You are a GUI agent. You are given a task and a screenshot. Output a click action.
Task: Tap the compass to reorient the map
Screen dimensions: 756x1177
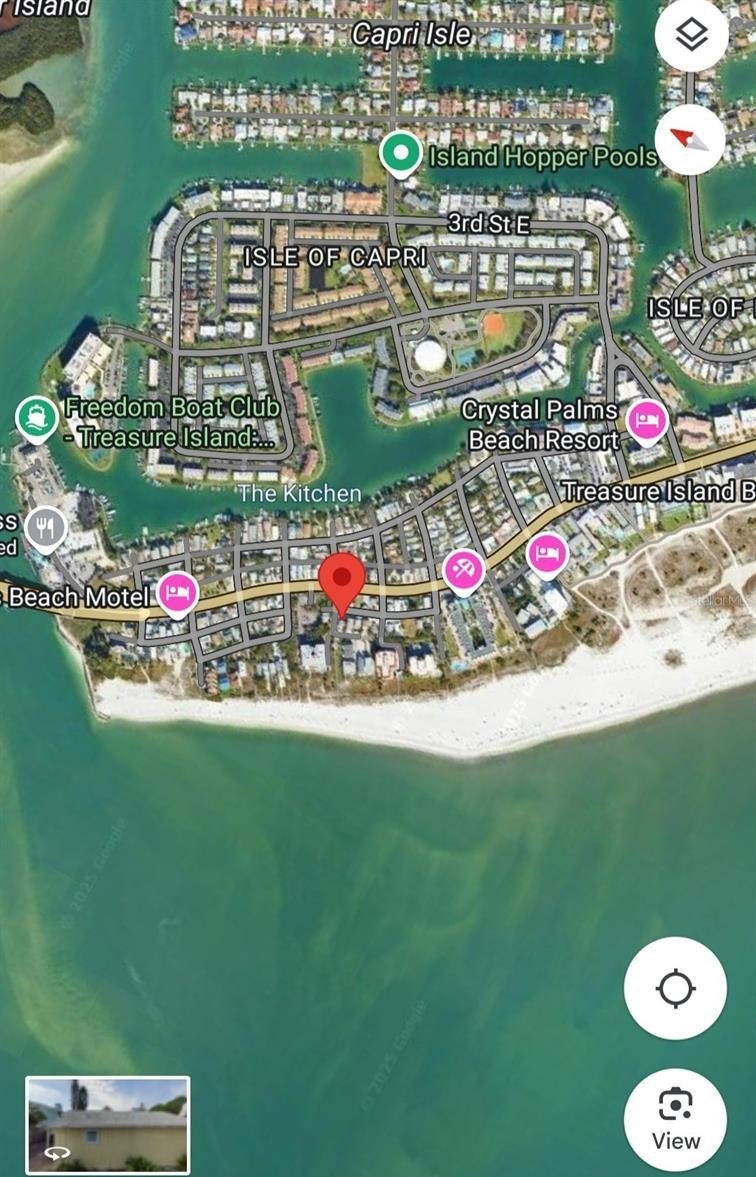click(x=691, y=138)
